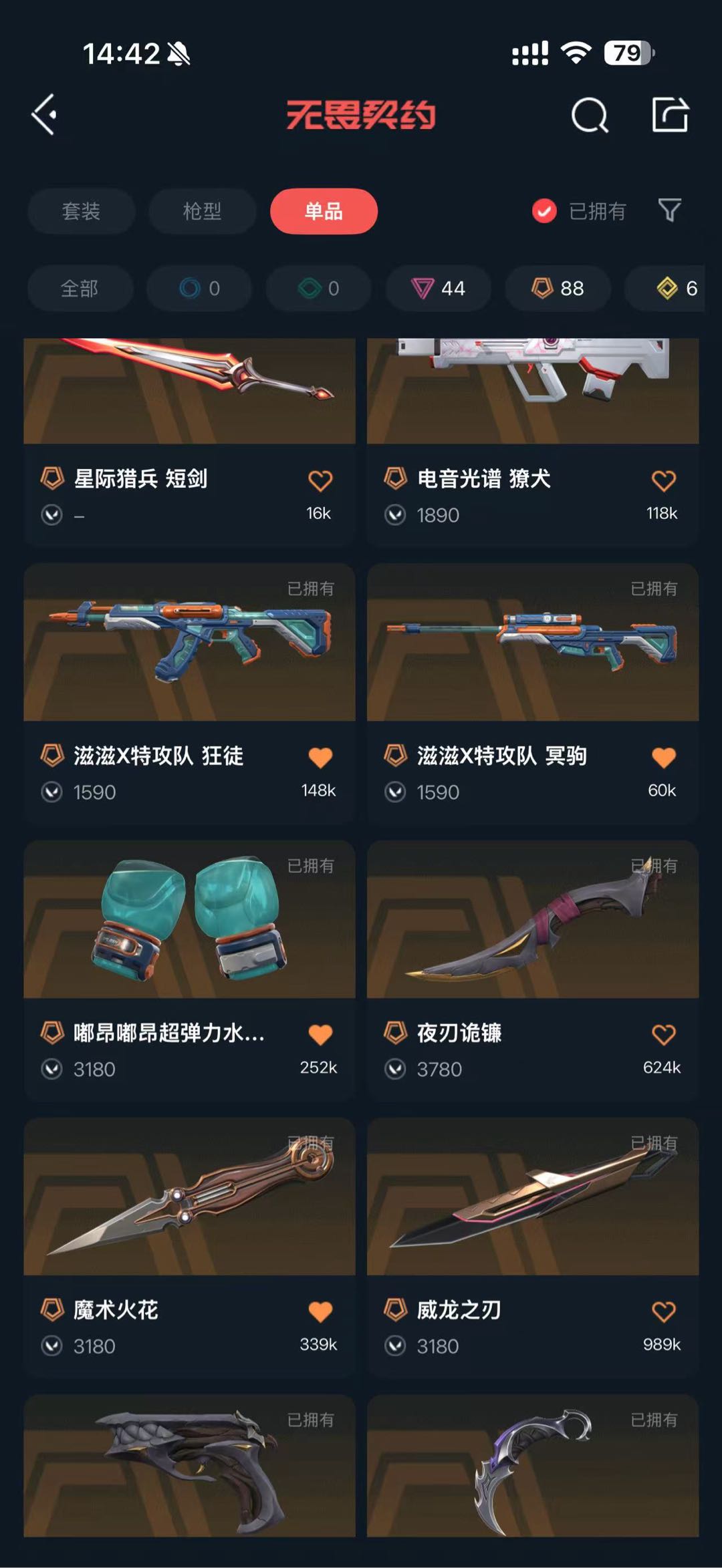Filter by the orange tier chip showing 88

tap(558, 289)
